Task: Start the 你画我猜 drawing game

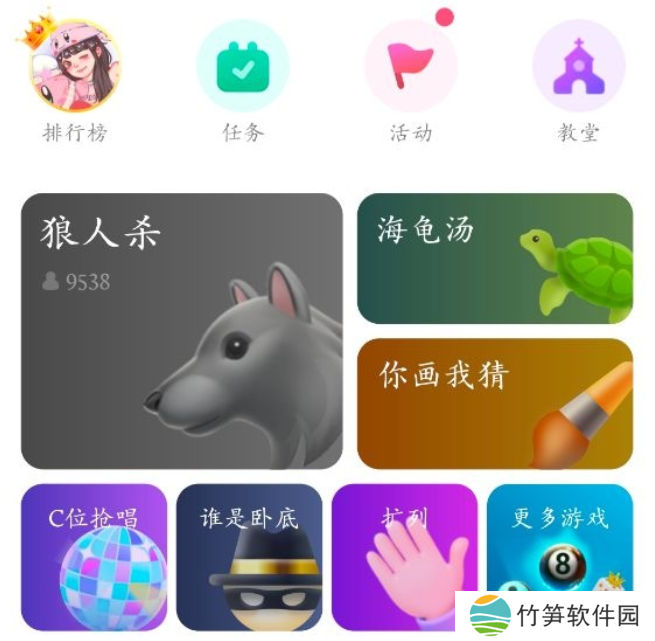Action: (494, 403)
